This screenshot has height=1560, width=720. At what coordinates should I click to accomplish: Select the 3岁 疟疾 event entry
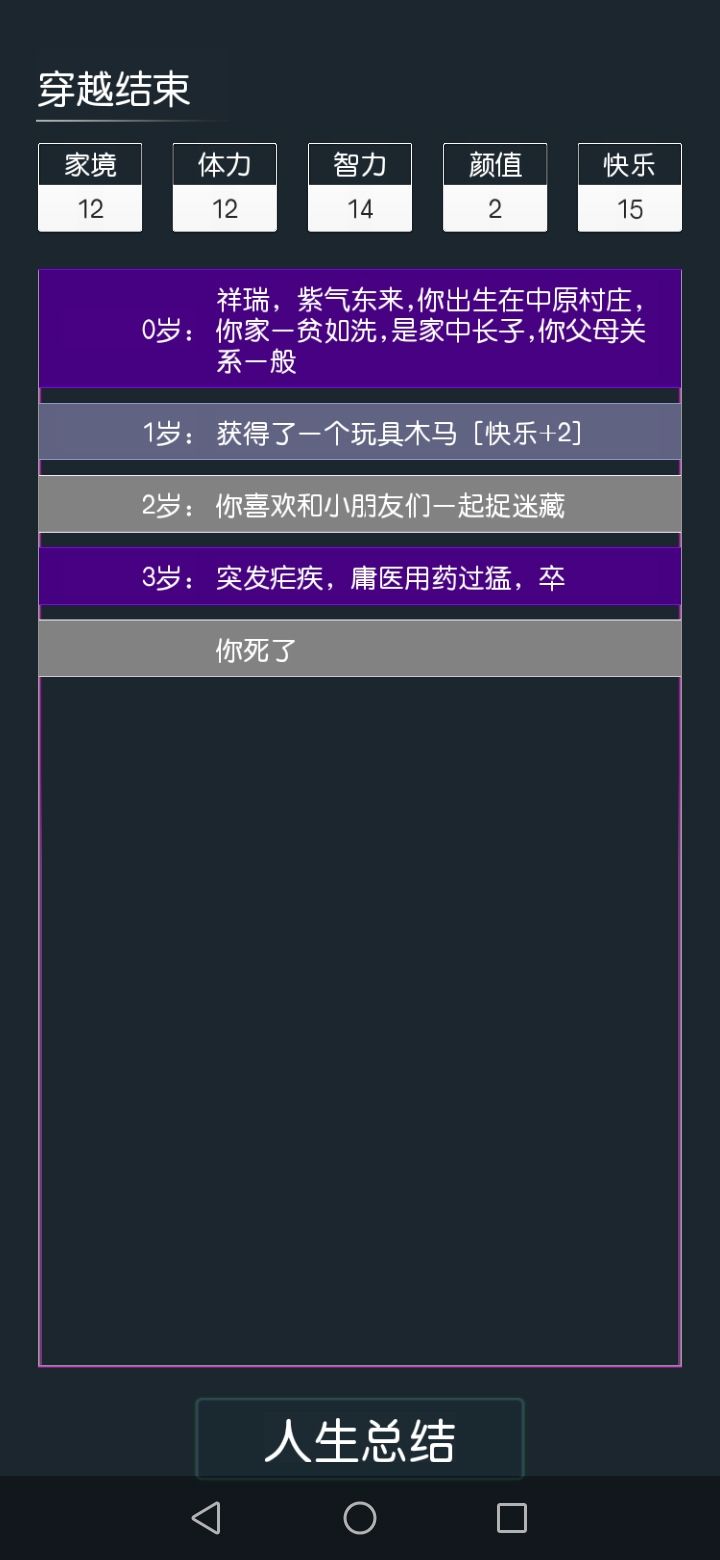tap(360, 576)
